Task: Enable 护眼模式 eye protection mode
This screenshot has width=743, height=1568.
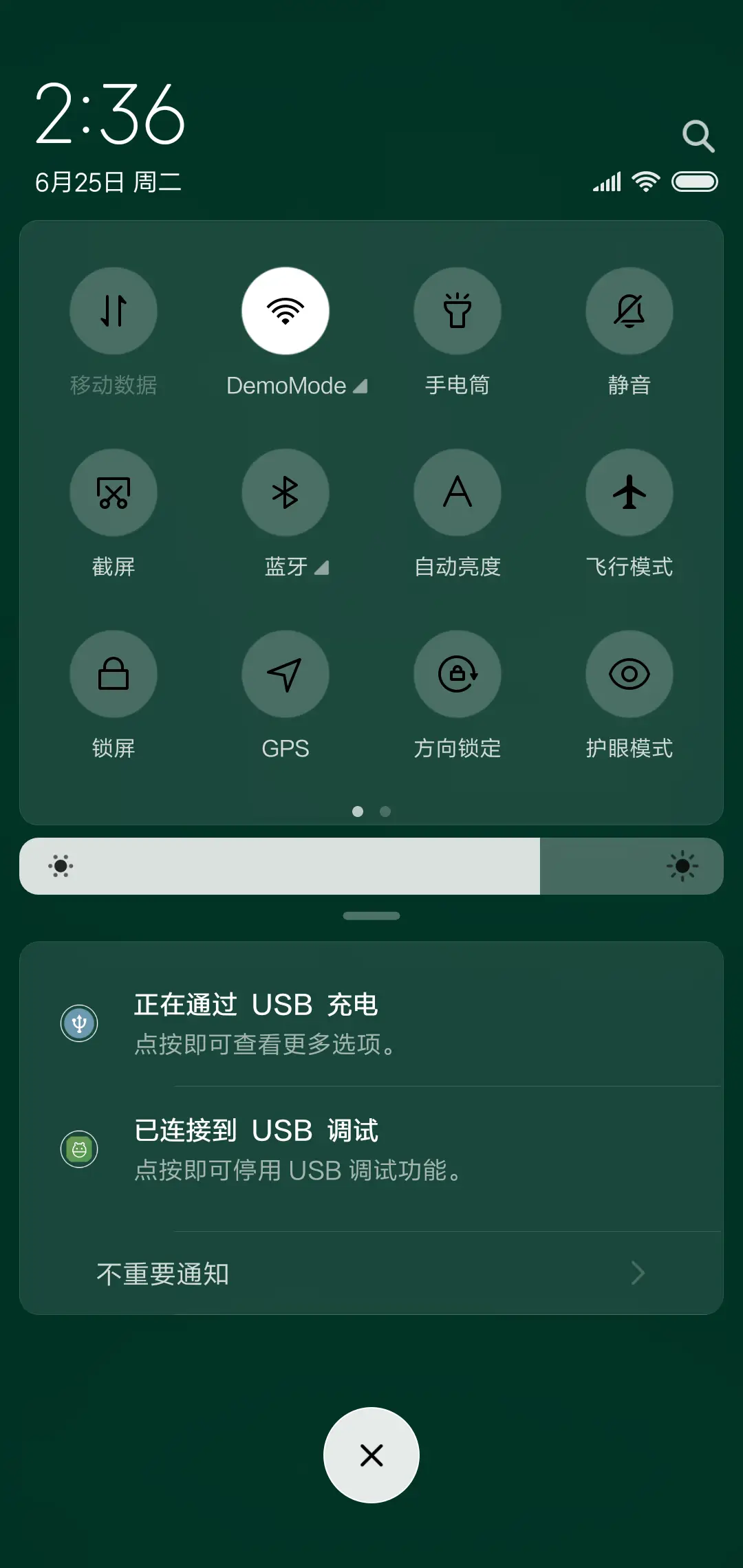Action: [629, 674]
